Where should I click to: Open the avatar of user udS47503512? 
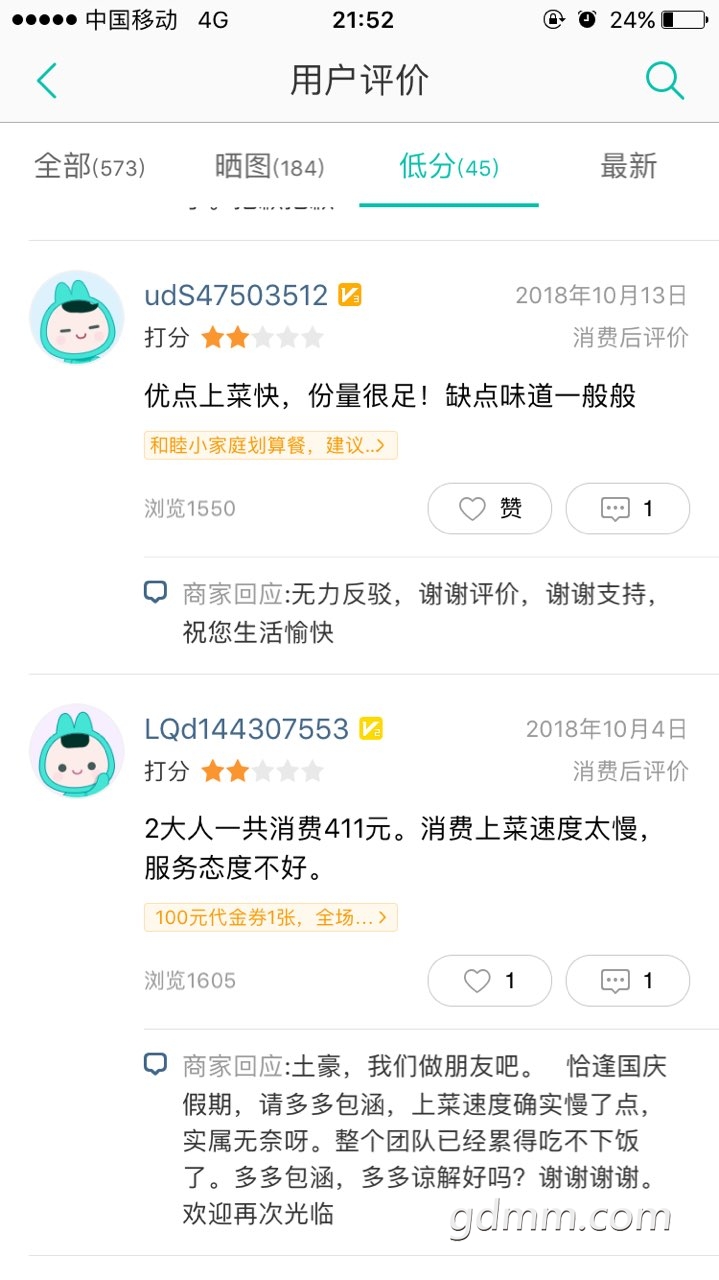coord(77,317)
